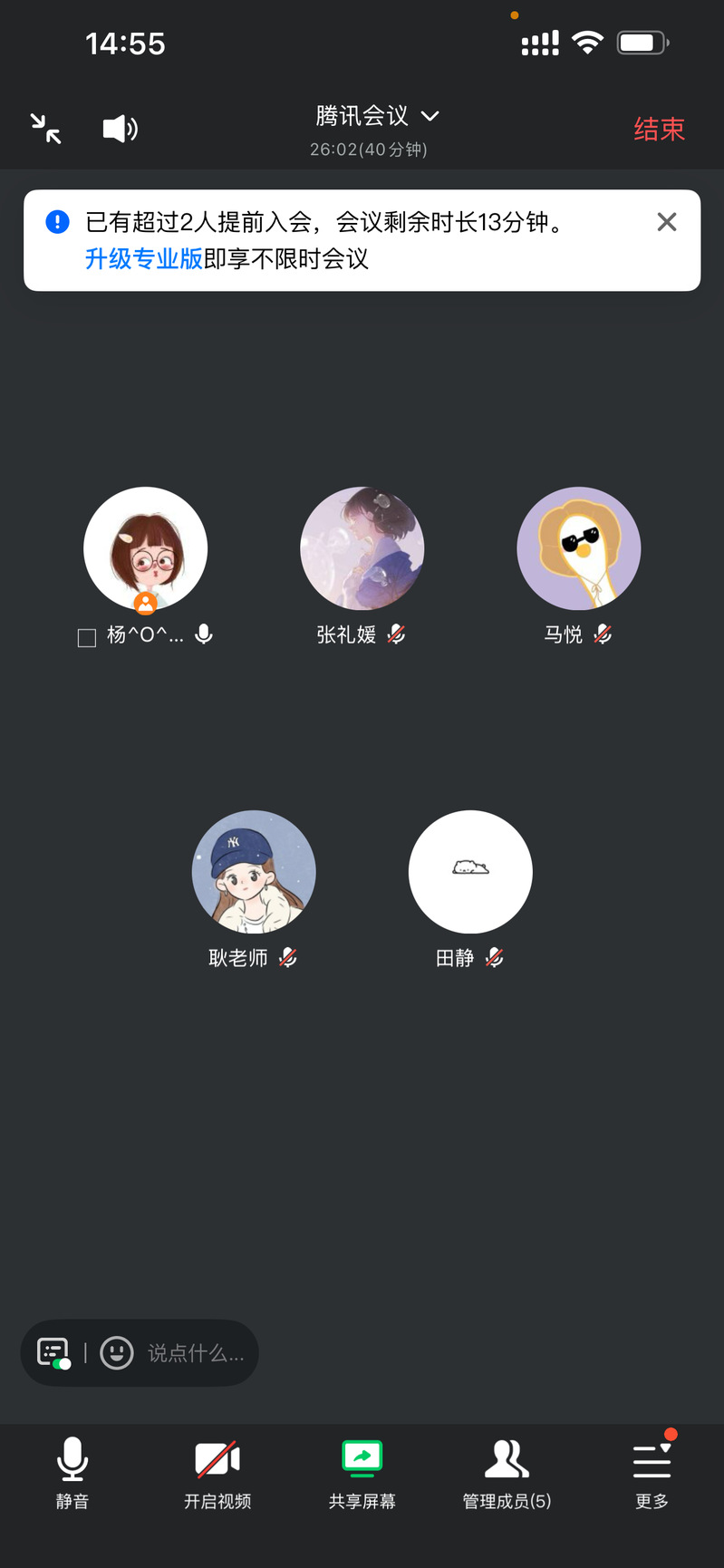724x1568 pixels.
Task: Select 张礼媛's avatar tile
Action: (x=362, y=548)
